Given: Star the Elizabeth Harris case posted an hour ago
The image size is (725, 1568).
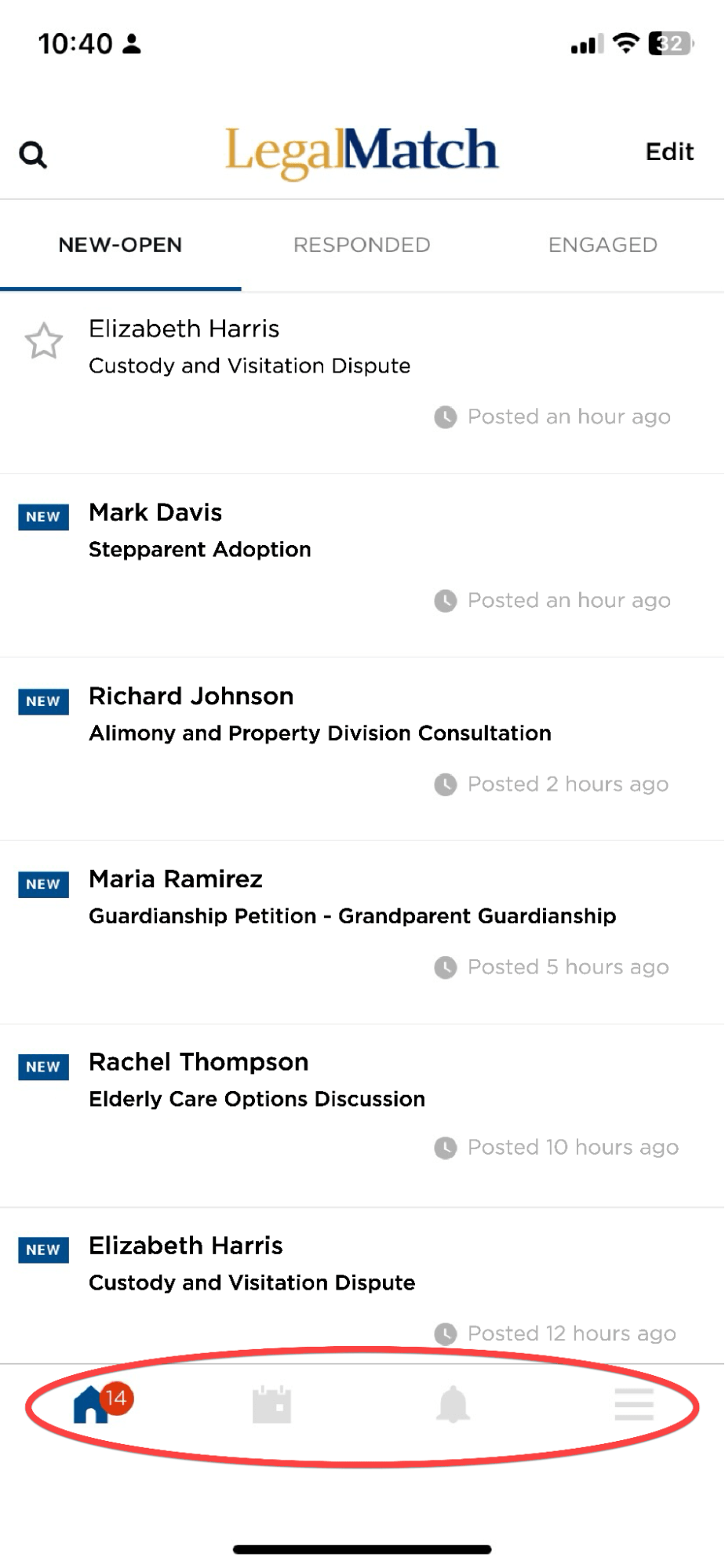Looking at the screenshot, I should (44, 341).
